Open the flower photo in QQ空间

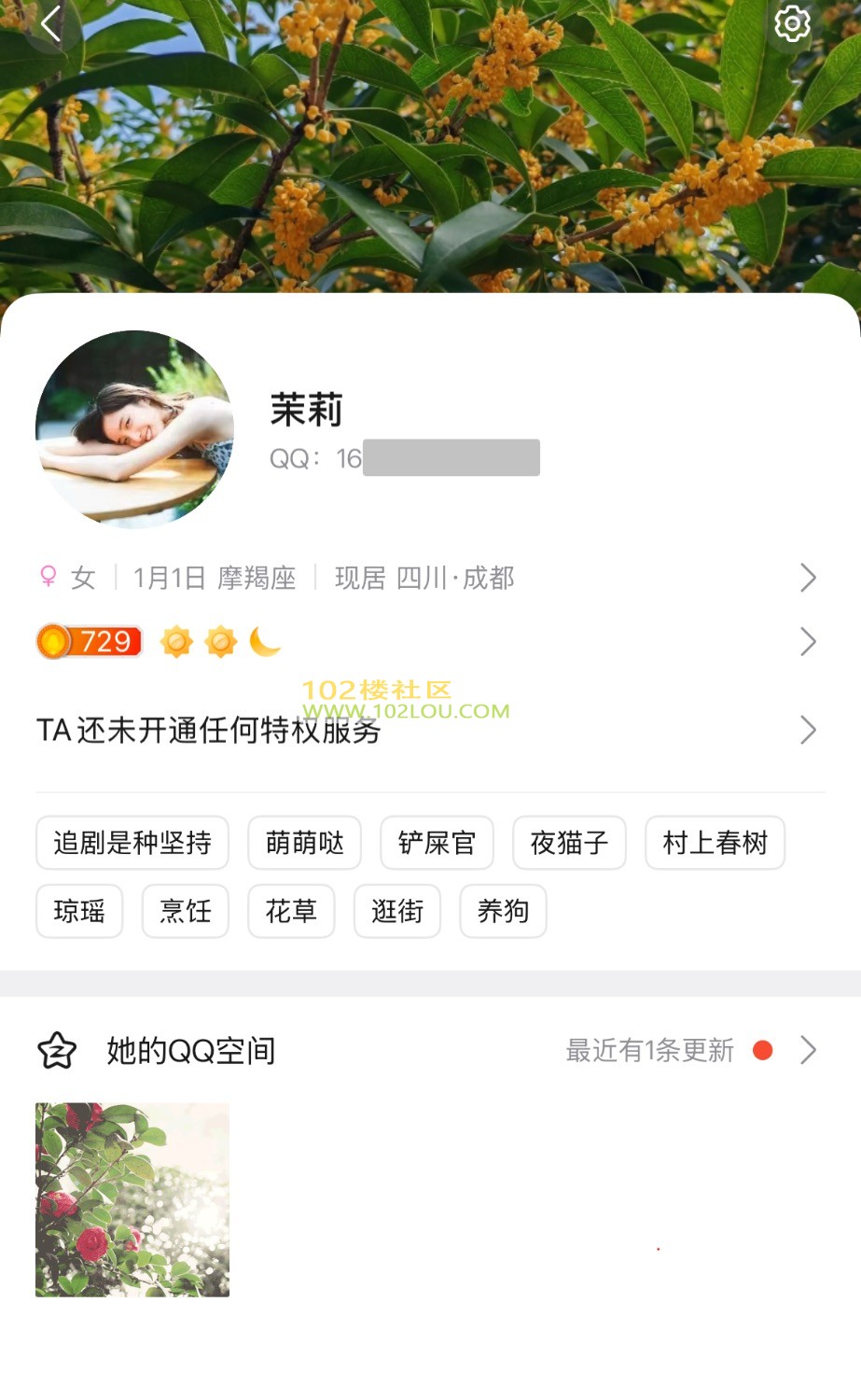[132, 1199]
